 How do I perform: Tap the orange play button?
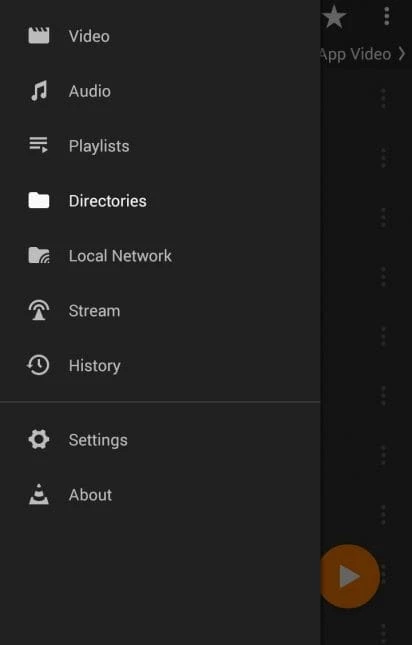click(349, 576)
